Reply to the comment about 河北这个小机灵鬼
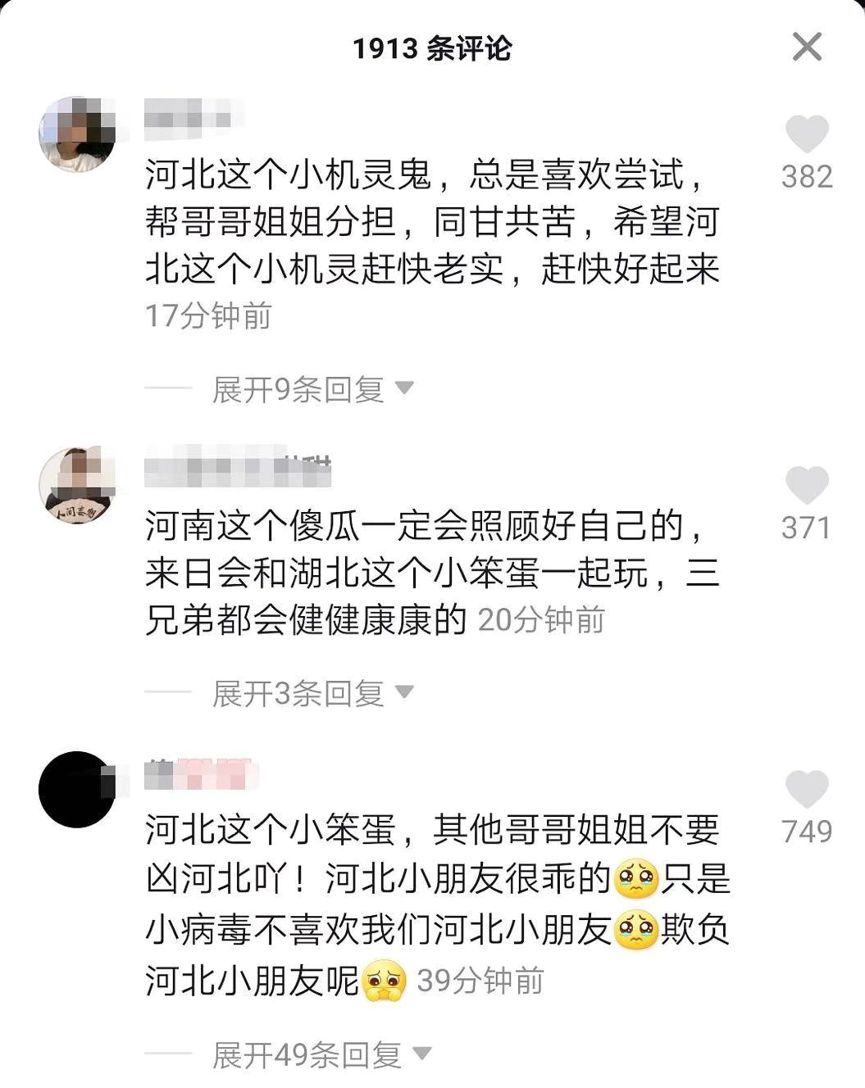This screenshot has height=1088, width=865. click(430, 225)
